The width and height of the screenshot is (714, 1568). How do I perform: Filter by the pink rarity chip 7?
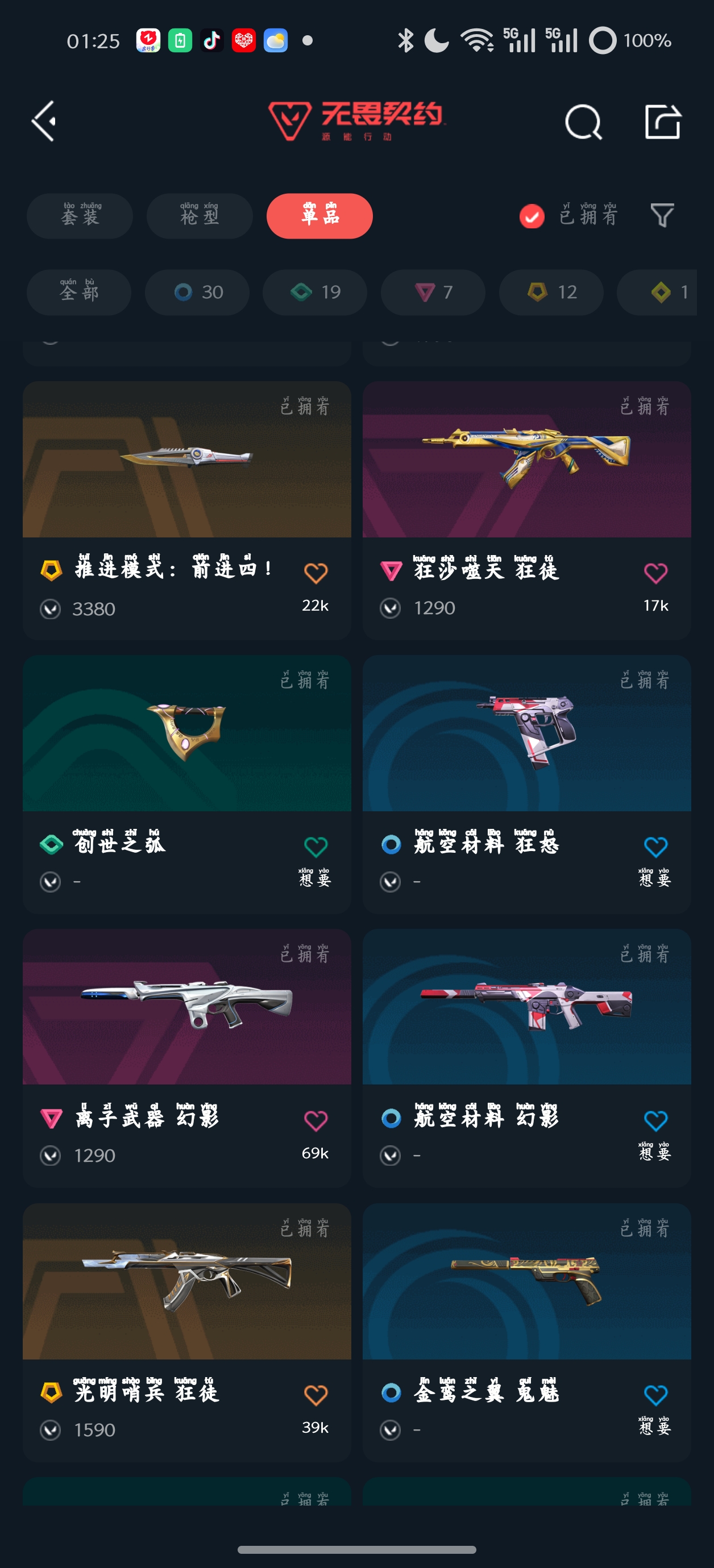[433, 292]
